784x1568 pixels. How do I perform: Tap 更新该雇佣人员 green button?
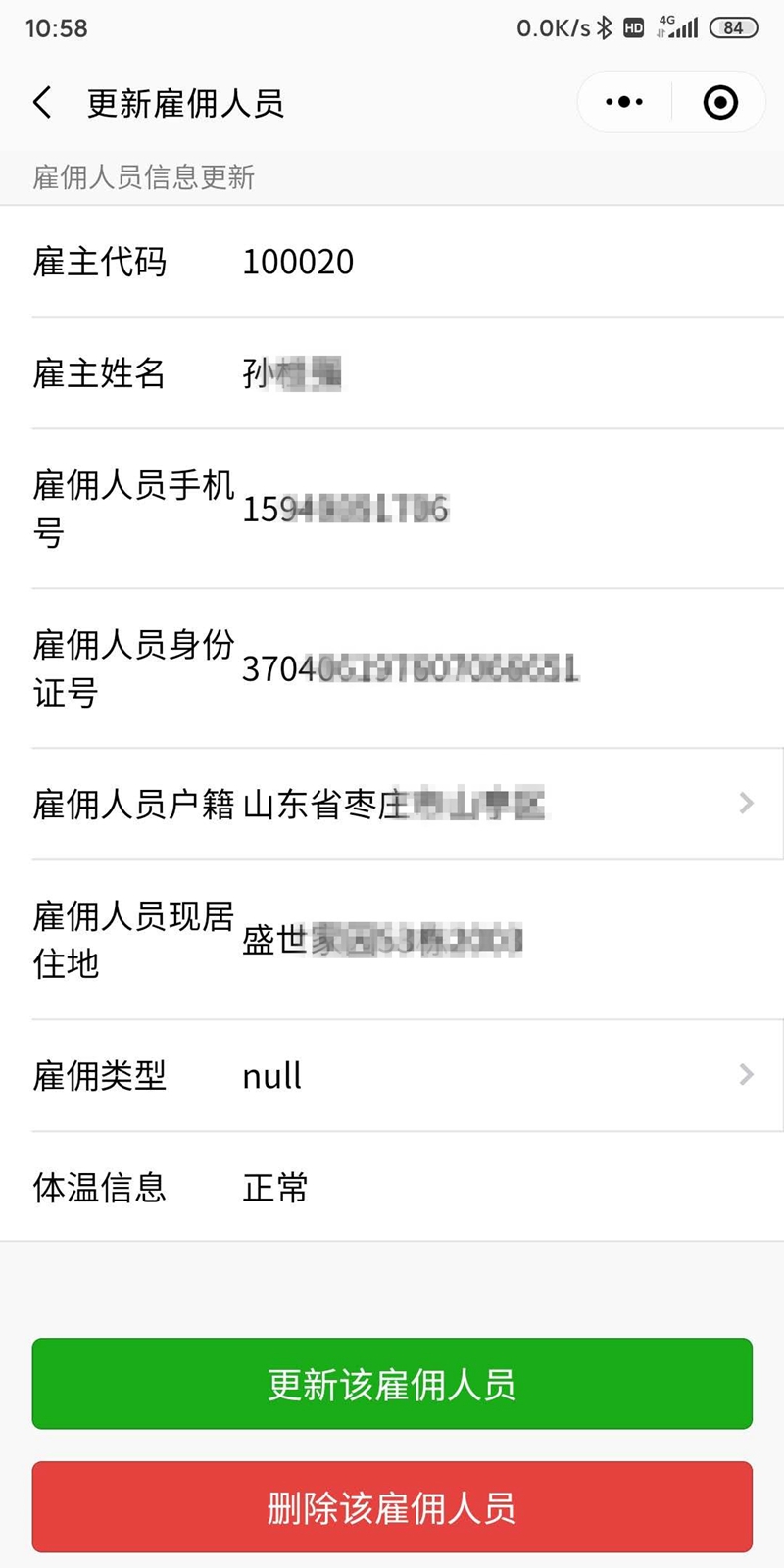pyautogui.click(x=392, y=1384)
